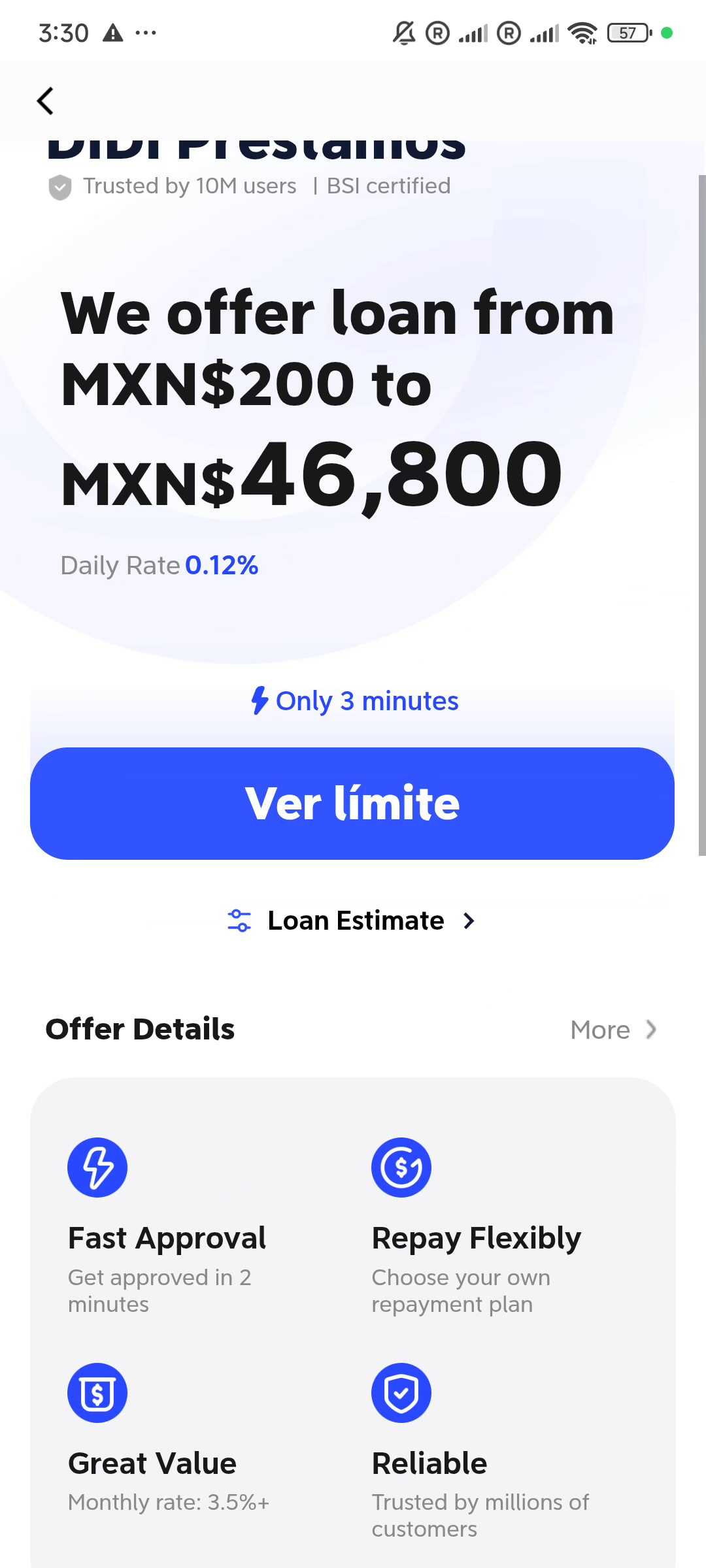The height and width of the screenshot is (1568, 706).
Task: Go back using the top-left arrow
Action: click(x=45, y=101)
